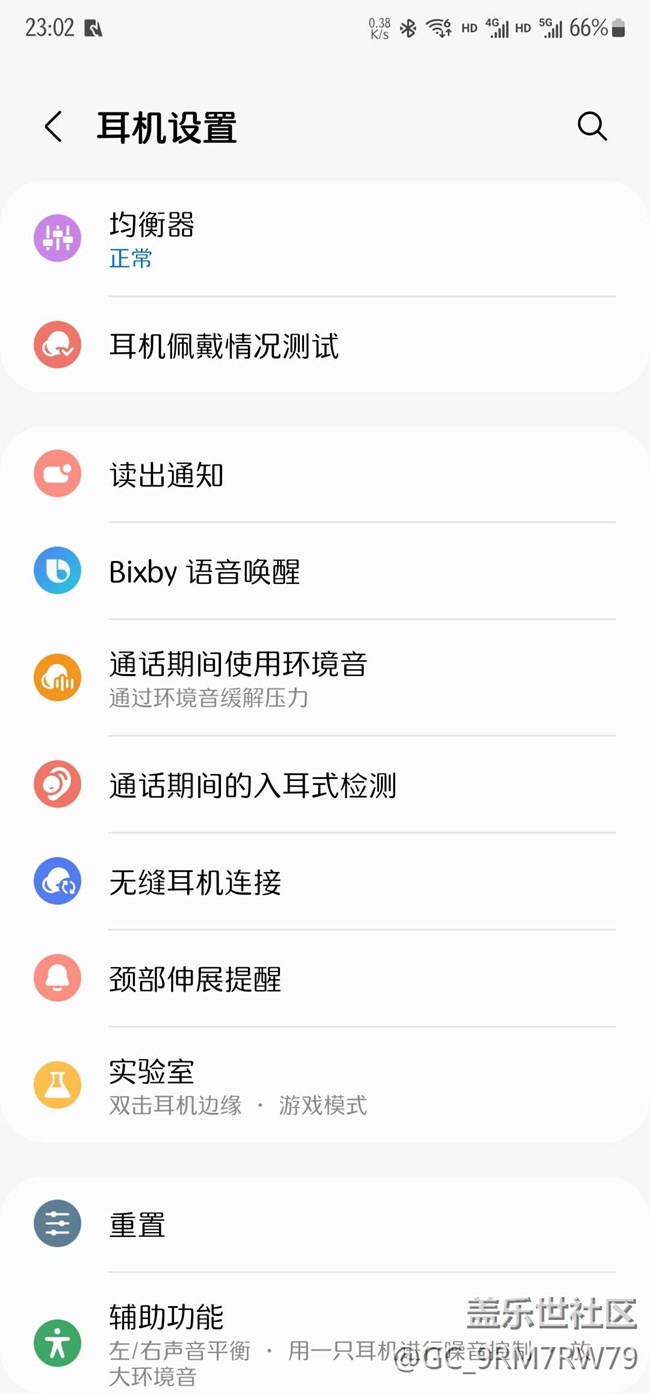Screen dimensions: 650x1394
Task: Open Bixby 语音唤醒
Action: pos(325,572)
